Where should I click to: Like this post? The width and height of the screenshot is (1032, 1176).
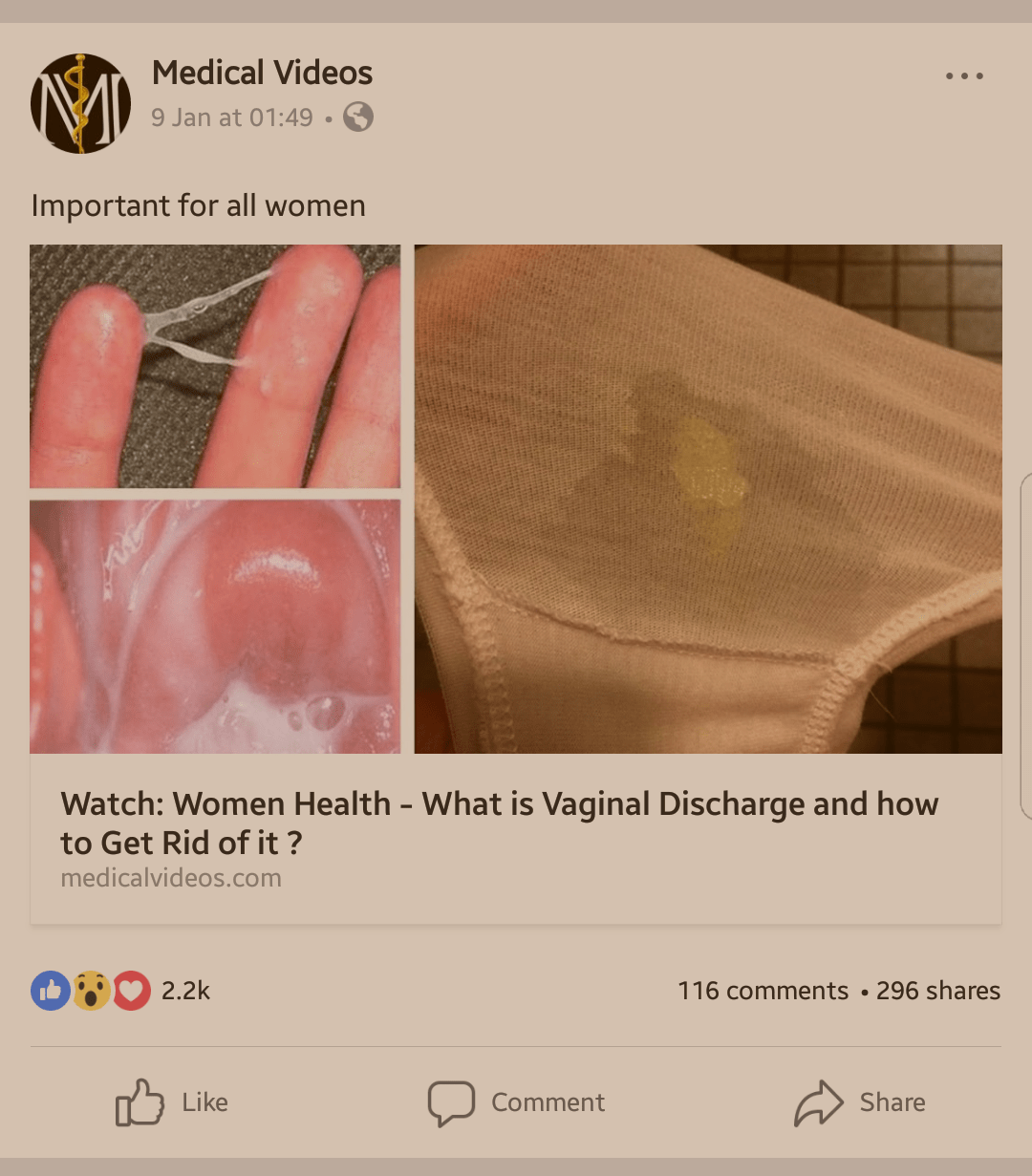[172, 1102]
